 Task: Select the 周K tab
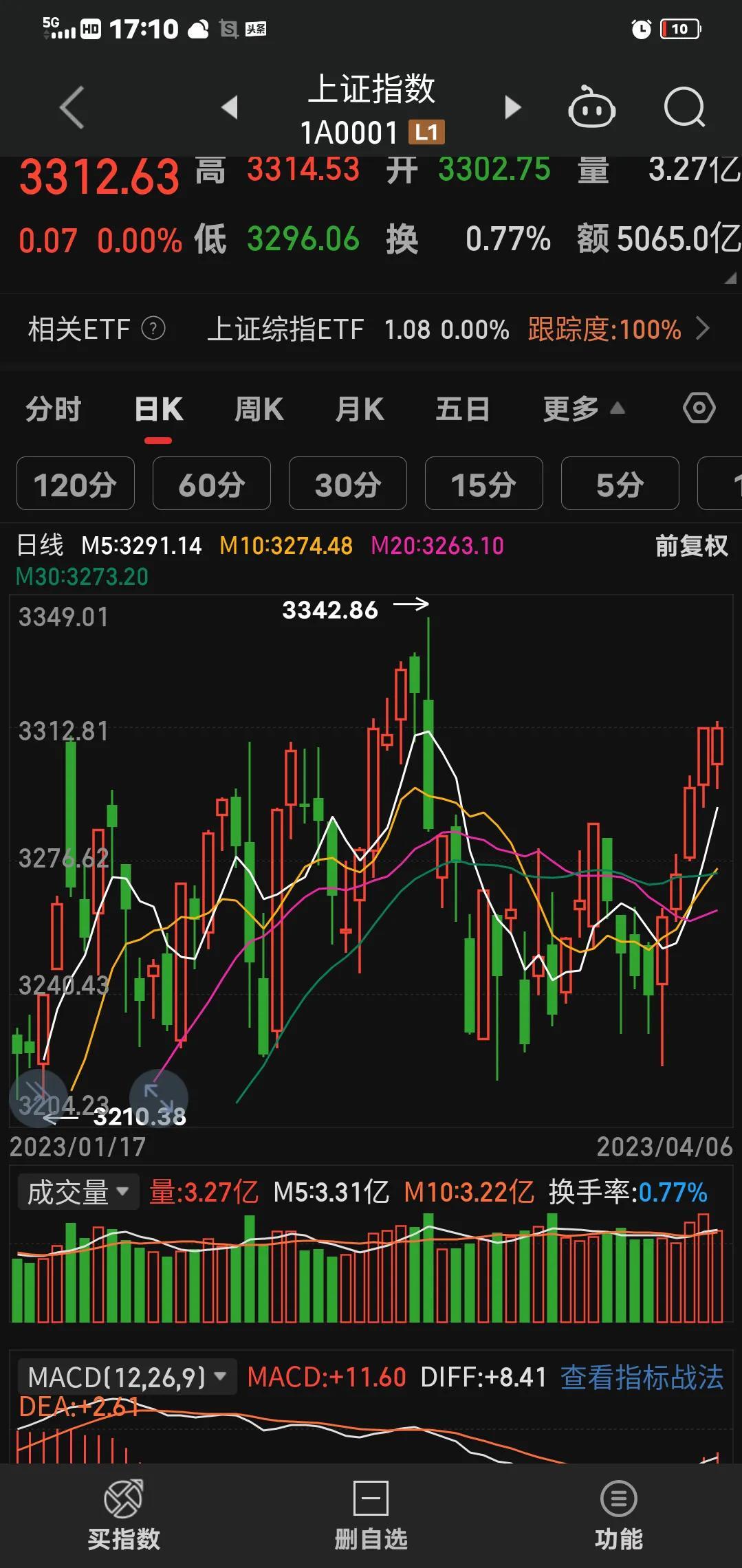click(259, 409)
